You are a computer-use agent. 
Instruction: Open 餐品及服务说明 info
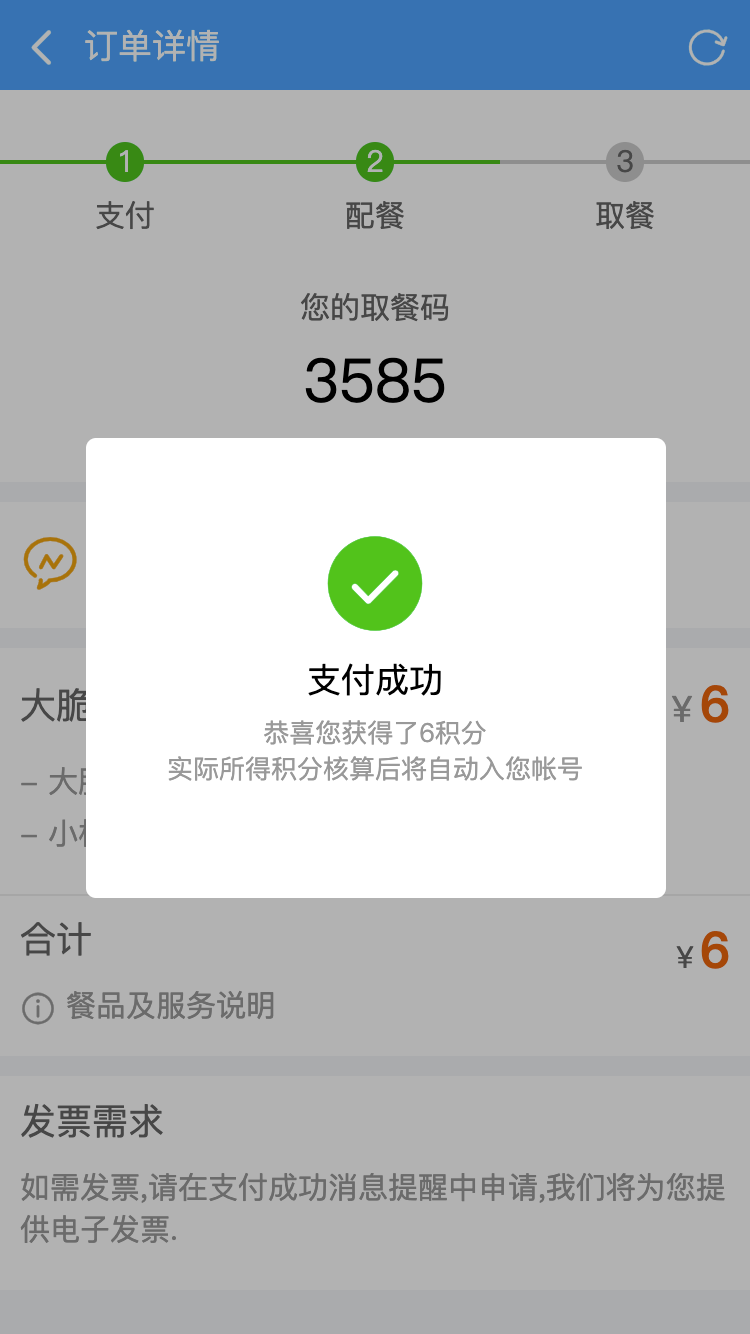pyautogui.click(x=148, y=1006)
